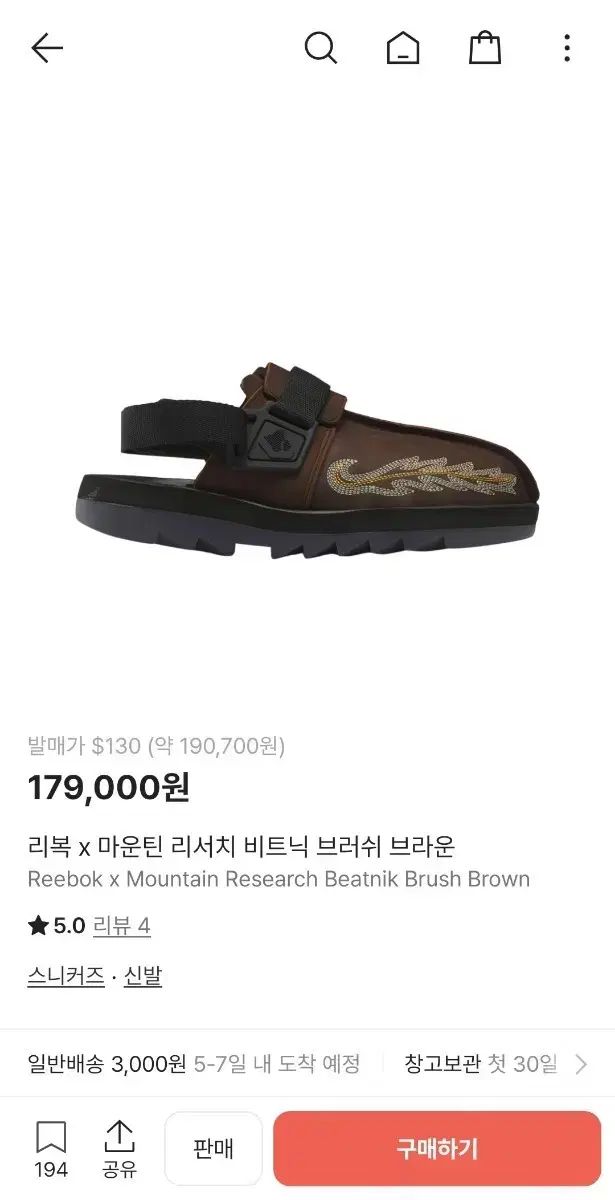This screenshot has width=615, height=1200.
Task: Open the shopping bag
Action: tap(485, 48)
